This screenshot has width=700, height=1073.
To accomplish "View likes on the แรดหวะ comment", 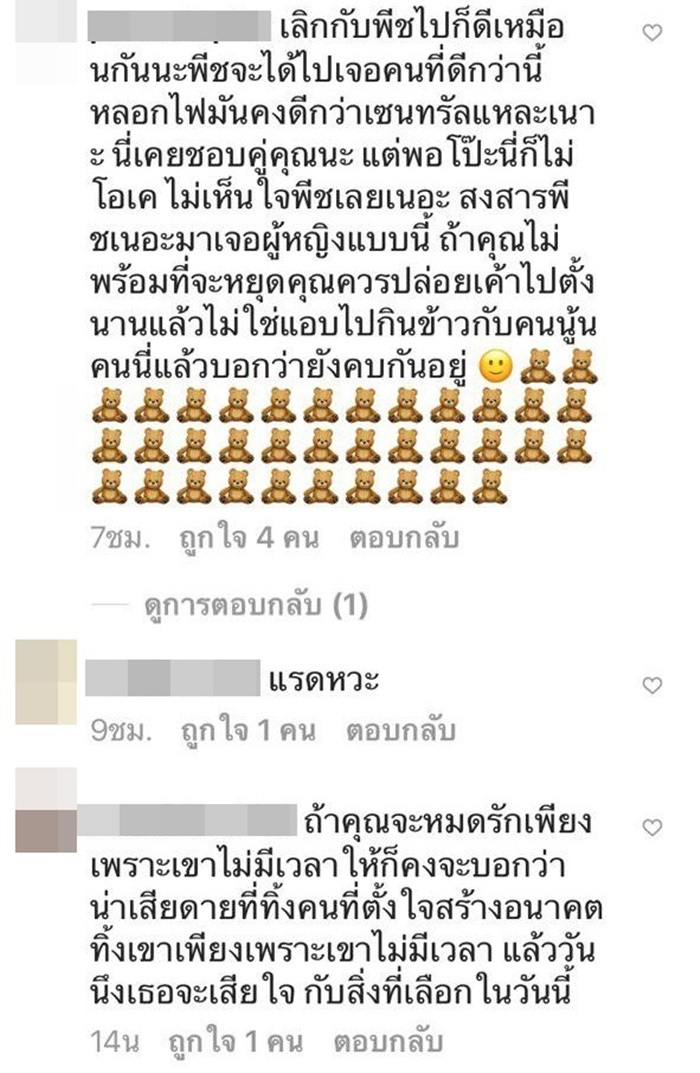I will click(247, 731).
